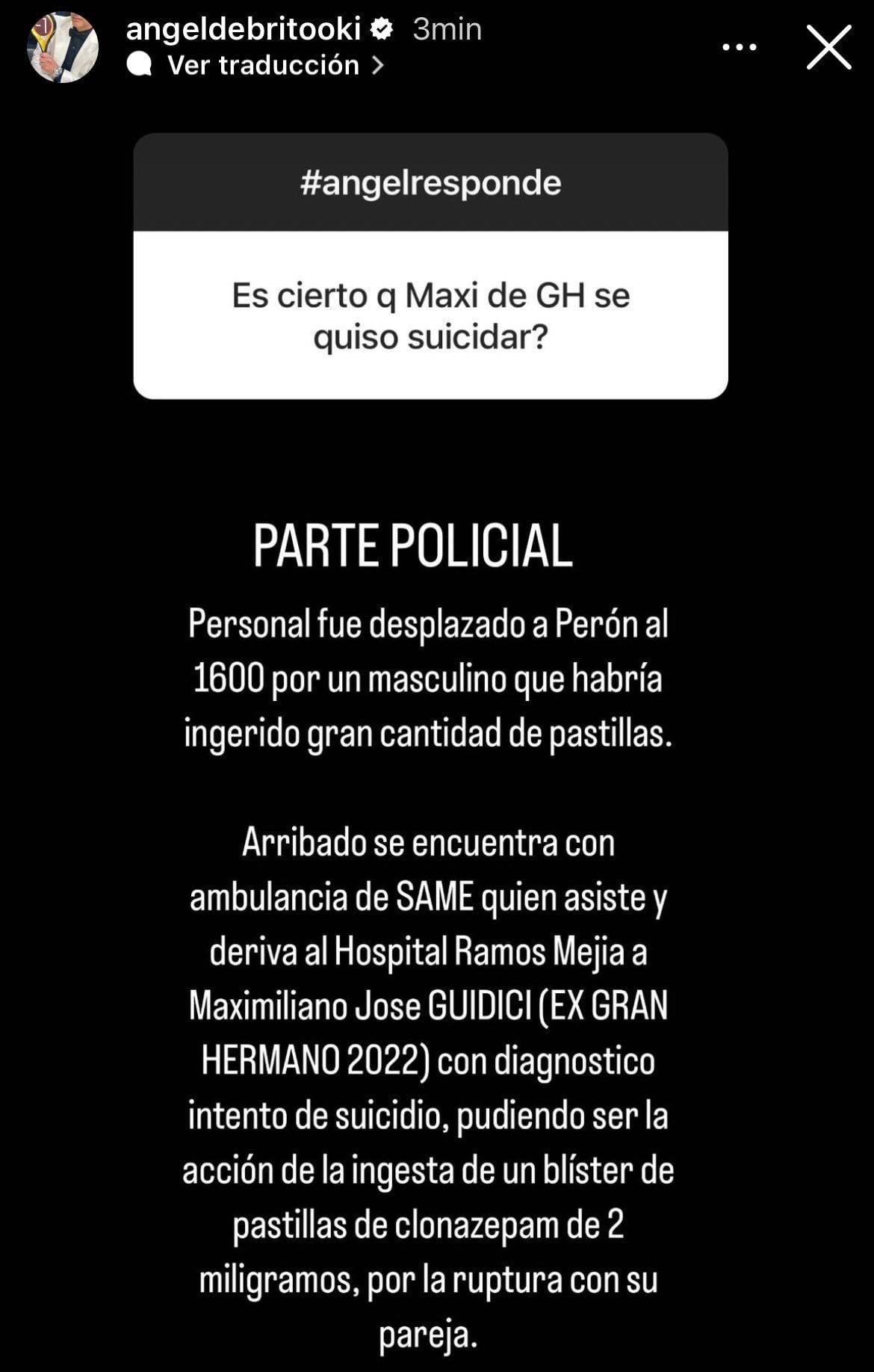Viewport: 874px width, 1372px height.
Task: Click the story progress area at top
Action: 437,4
